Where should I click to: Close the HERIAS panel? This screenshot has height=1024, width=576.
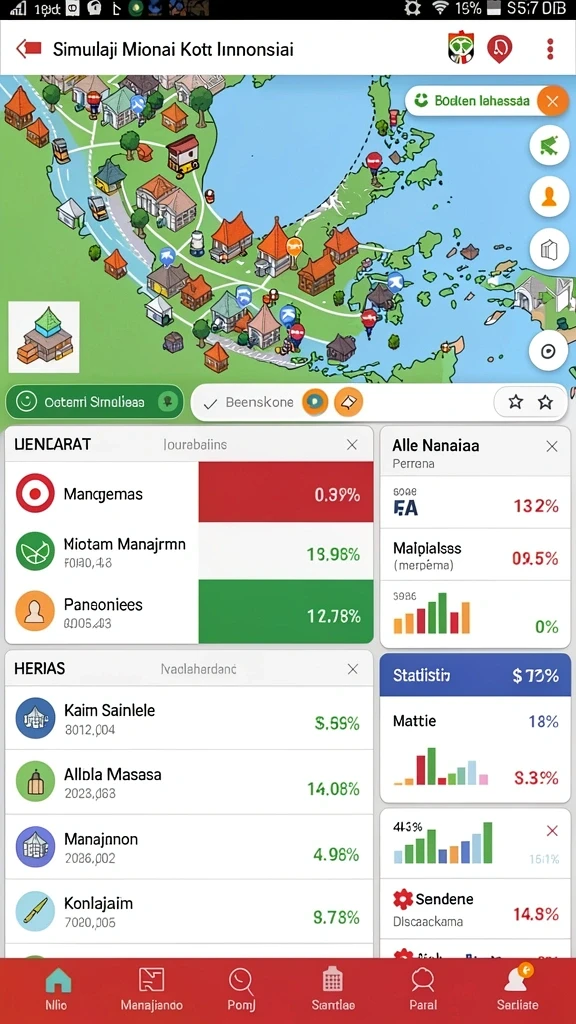point(353,669)
